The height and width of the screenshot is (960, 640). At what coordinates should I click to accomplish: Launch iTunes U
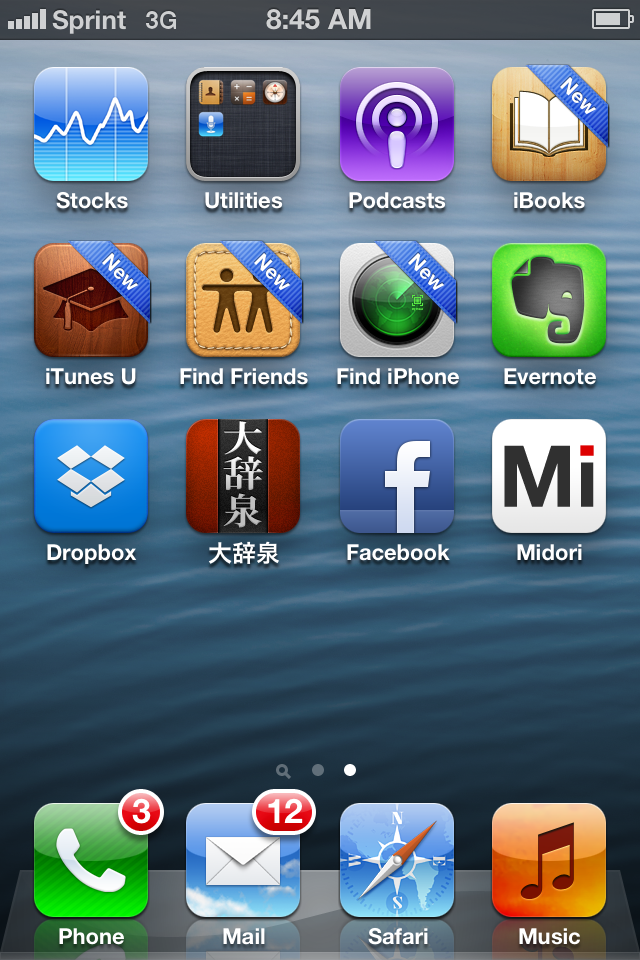point(91,300)
